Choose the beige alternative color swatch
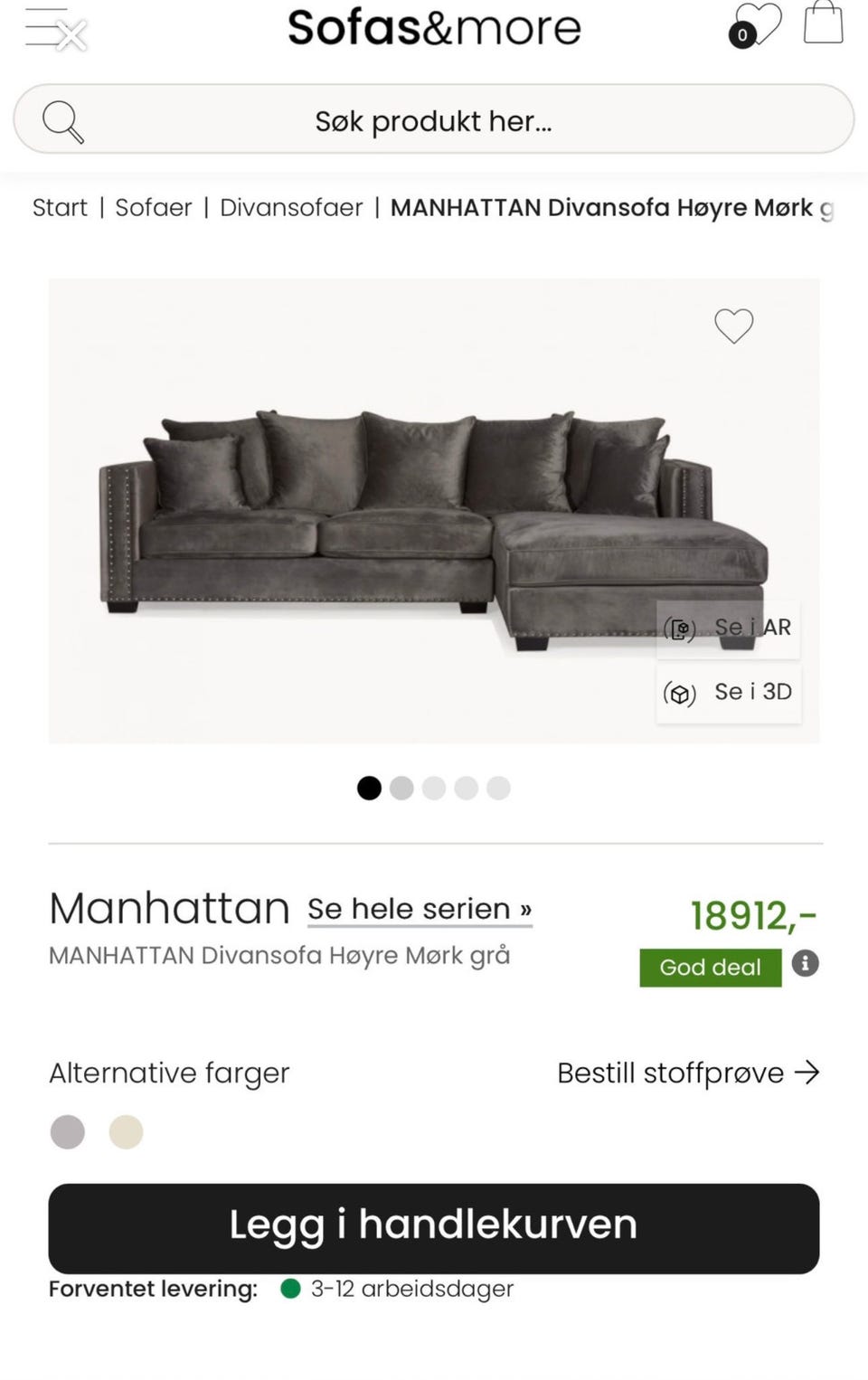This screenshot has height=1380, width=868. (126, 1131)
